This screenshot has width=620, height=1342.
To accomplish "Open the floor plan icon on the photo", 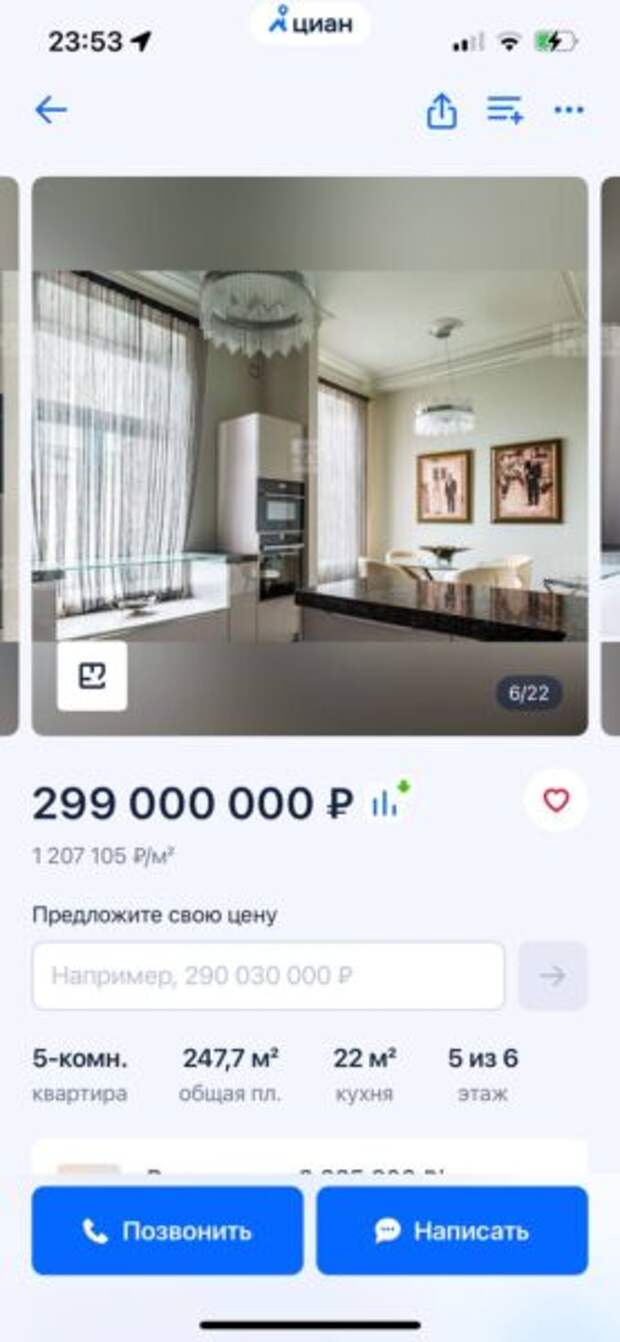I will pyautogui.click(x=92, y=676).
